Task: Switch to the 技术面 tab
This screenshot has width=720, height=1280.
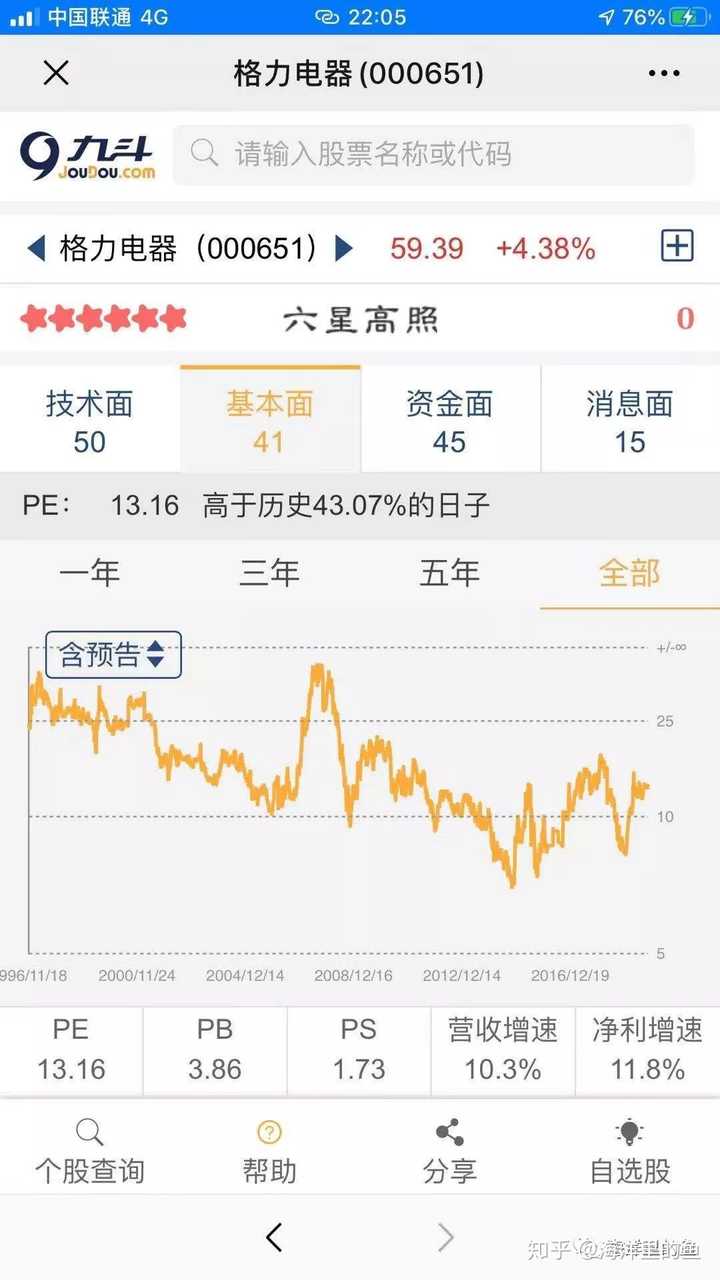Action: tap(89, 418)
